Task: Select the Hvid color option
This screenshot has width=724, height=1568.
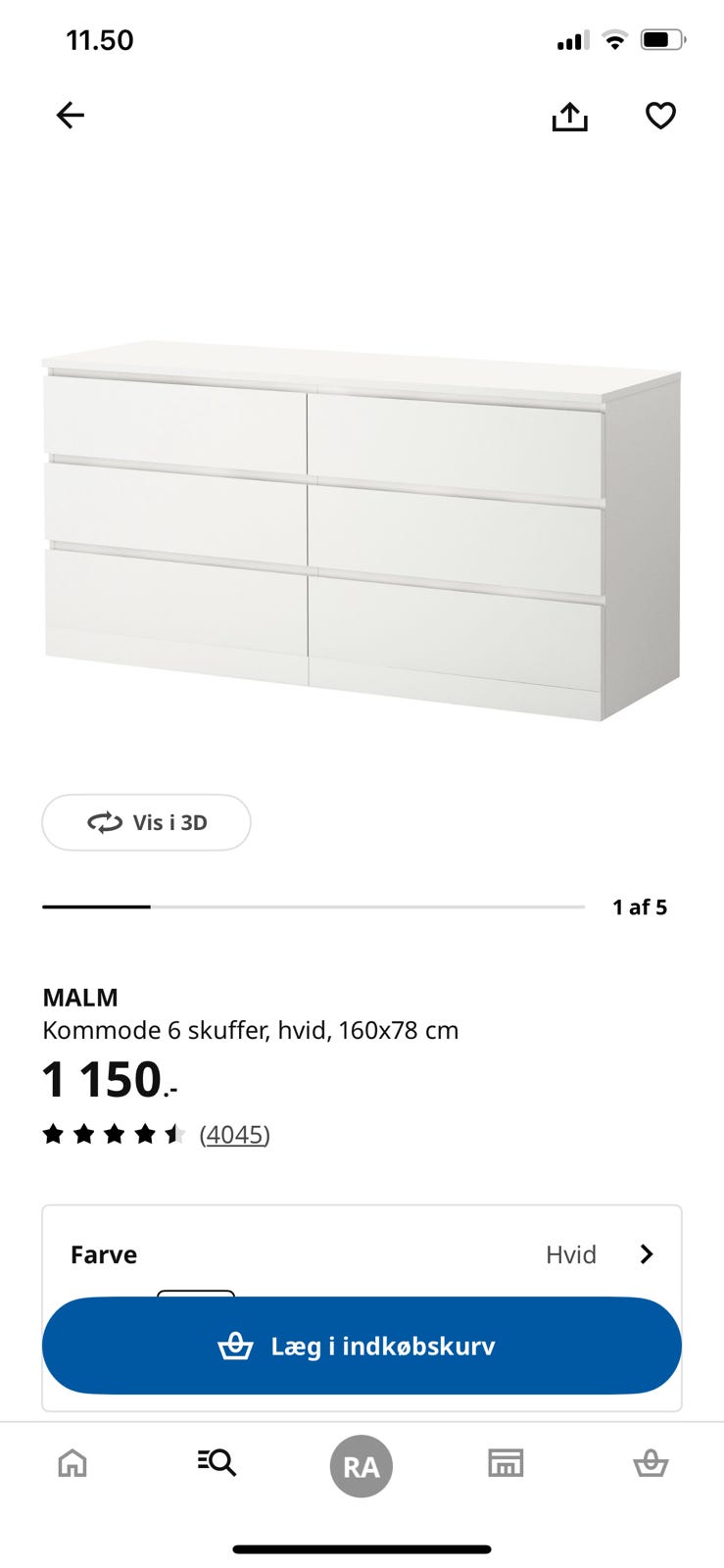Action: point(571,1254)
